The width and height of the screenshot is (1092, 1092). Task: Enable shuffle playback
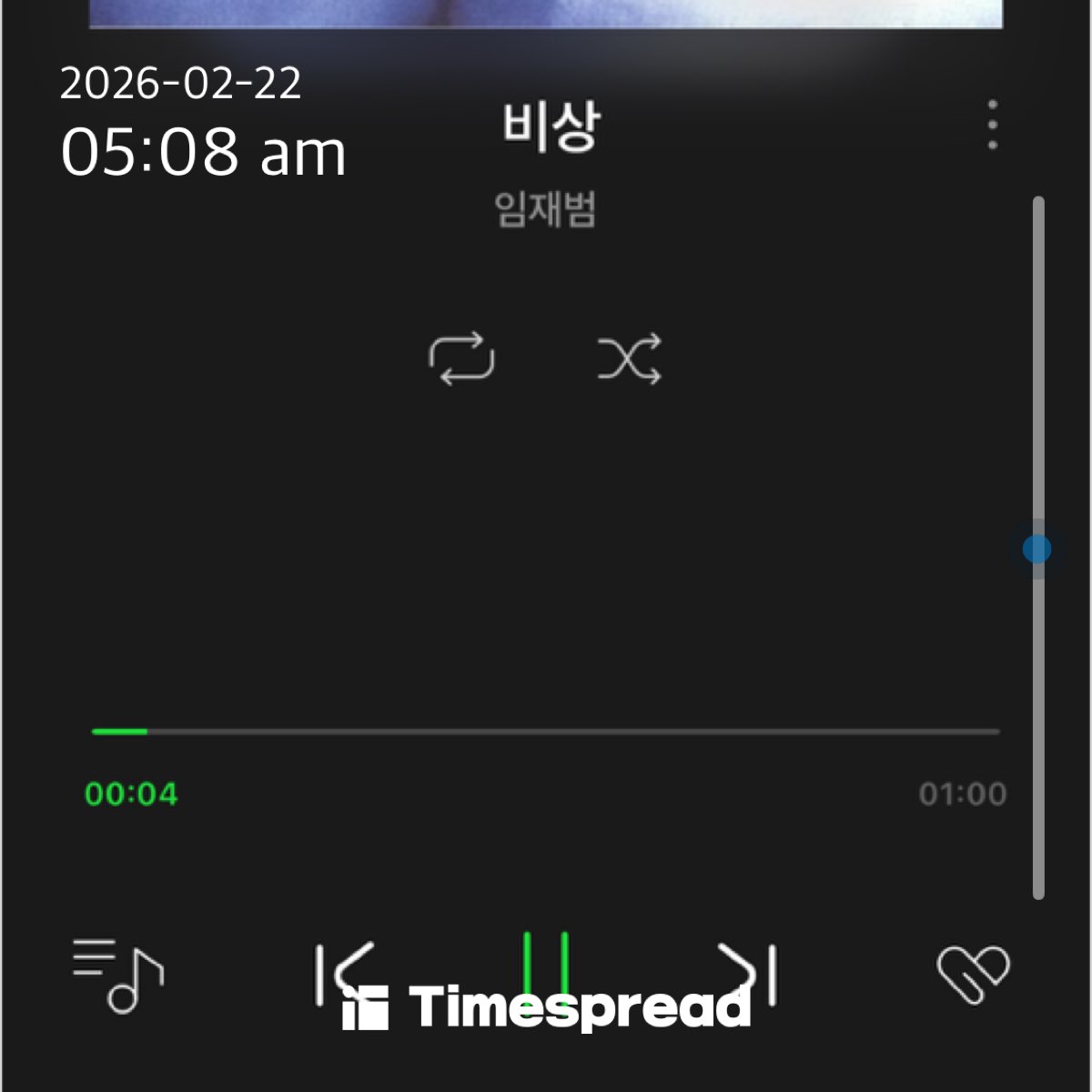[x=630, y=359]
